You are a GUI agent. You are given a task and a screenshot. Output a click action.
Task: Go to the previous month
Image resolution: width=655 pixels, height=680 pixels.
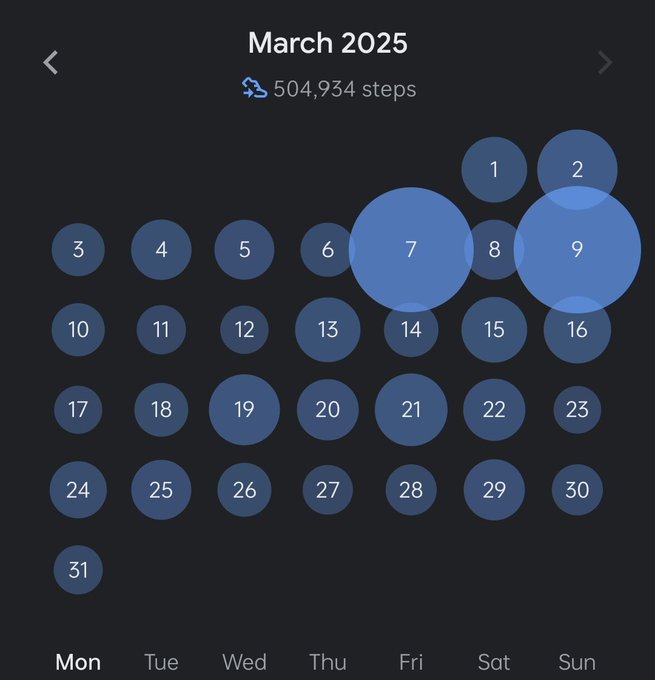click(51, 63)
